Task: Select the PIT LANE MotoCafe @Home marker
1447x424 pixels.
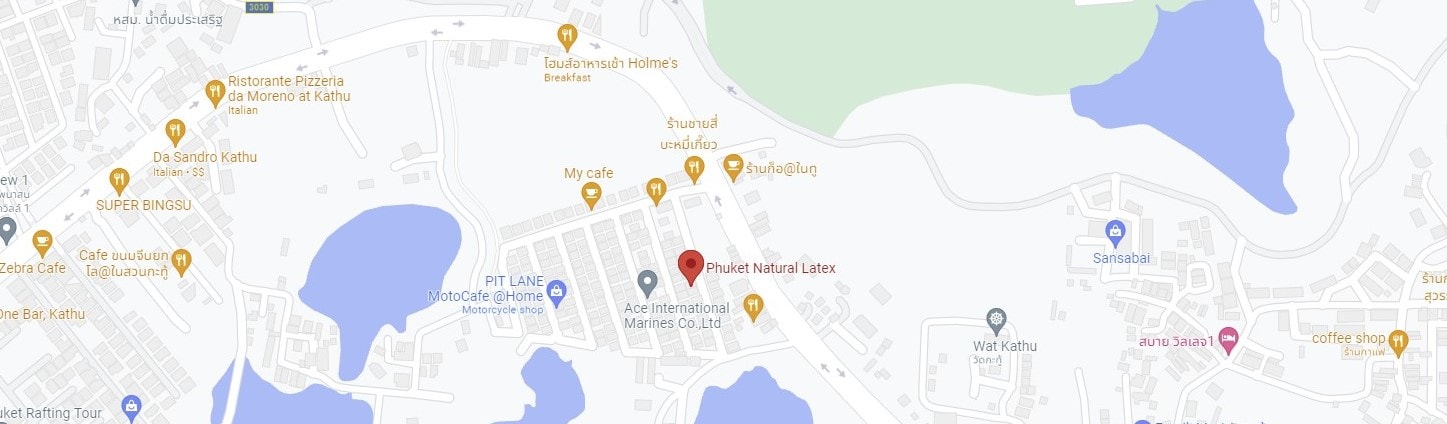Action: coord(557,292)
